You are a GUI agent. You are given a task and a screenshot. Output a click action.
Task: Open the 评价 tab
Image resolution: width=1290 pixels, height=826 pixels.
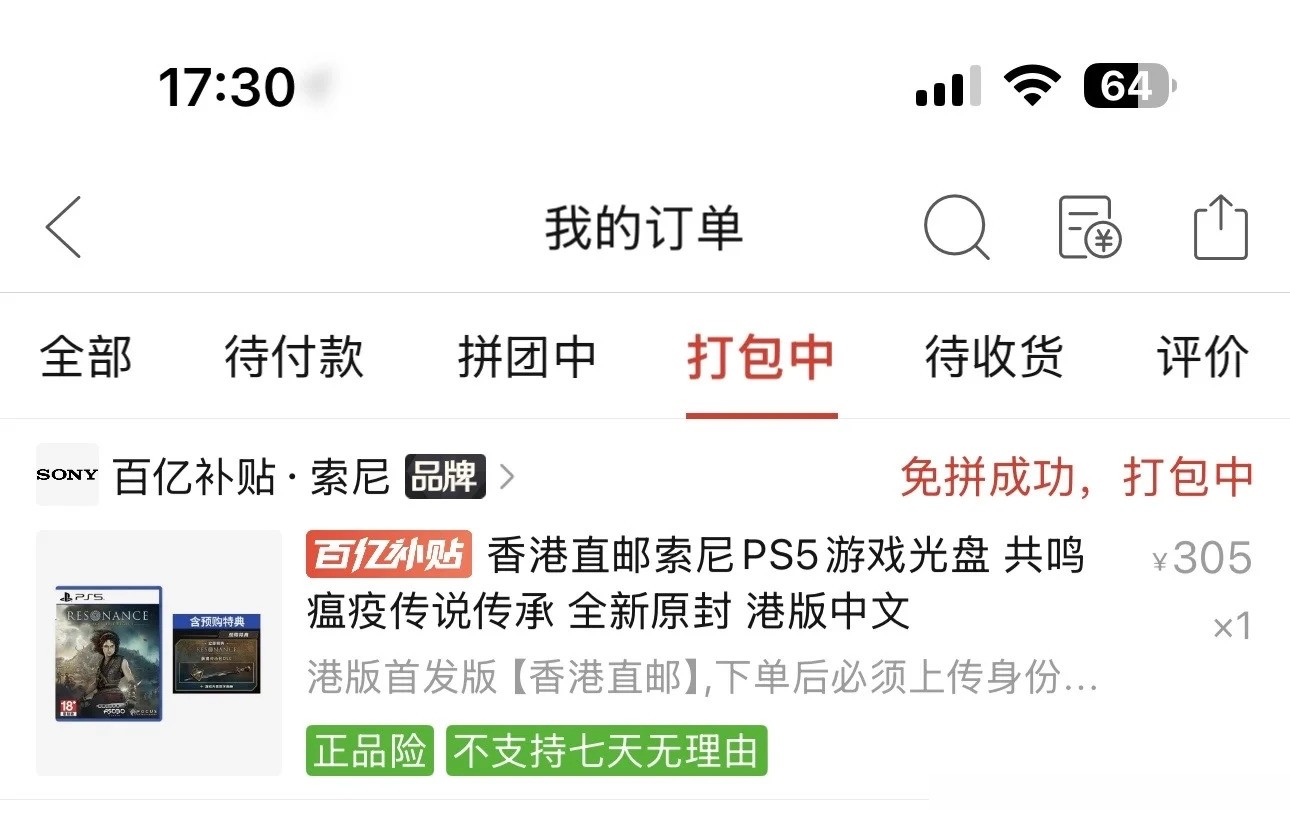pyautogui.click(x=1203, y=357)
